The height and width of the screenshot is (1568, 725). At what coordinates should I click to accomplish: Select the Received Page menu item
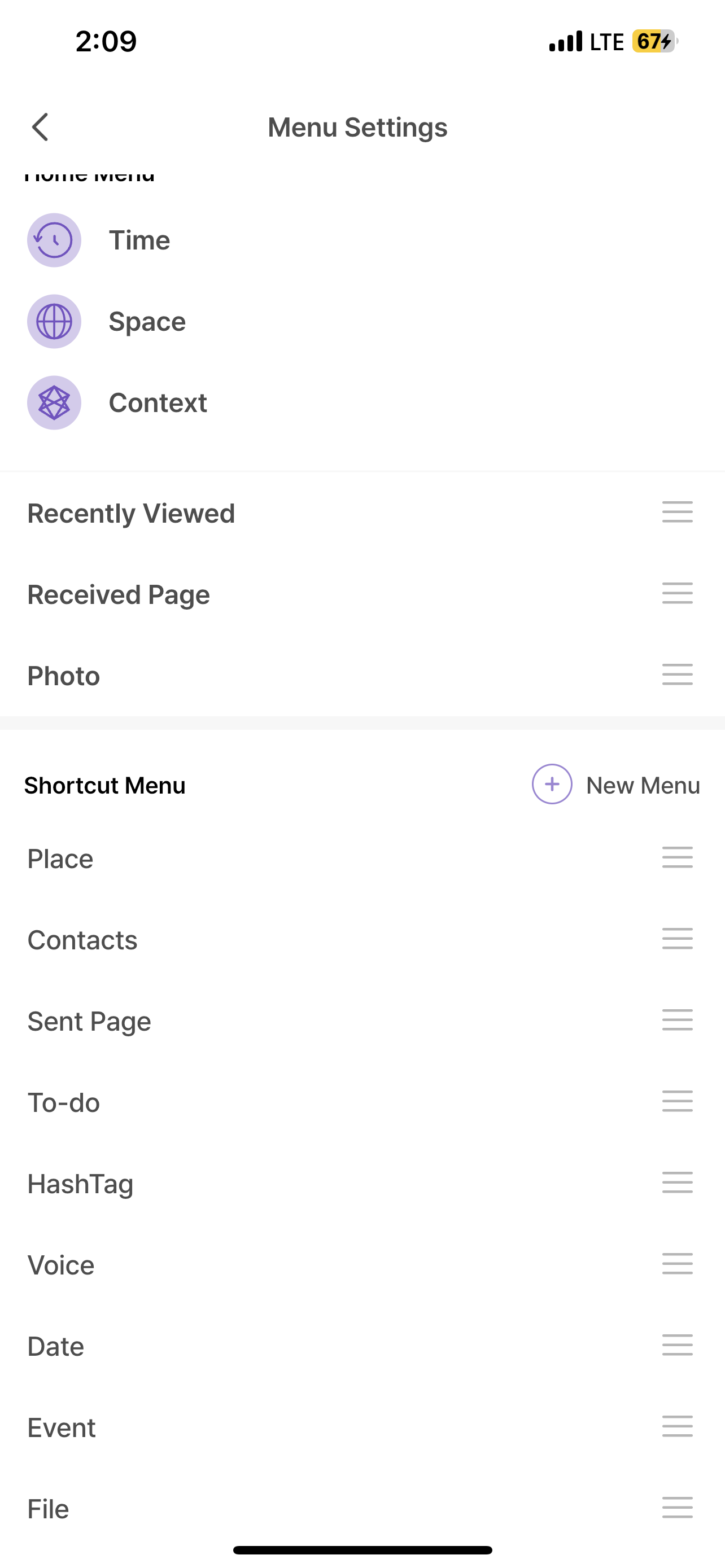tap(119, 594)
